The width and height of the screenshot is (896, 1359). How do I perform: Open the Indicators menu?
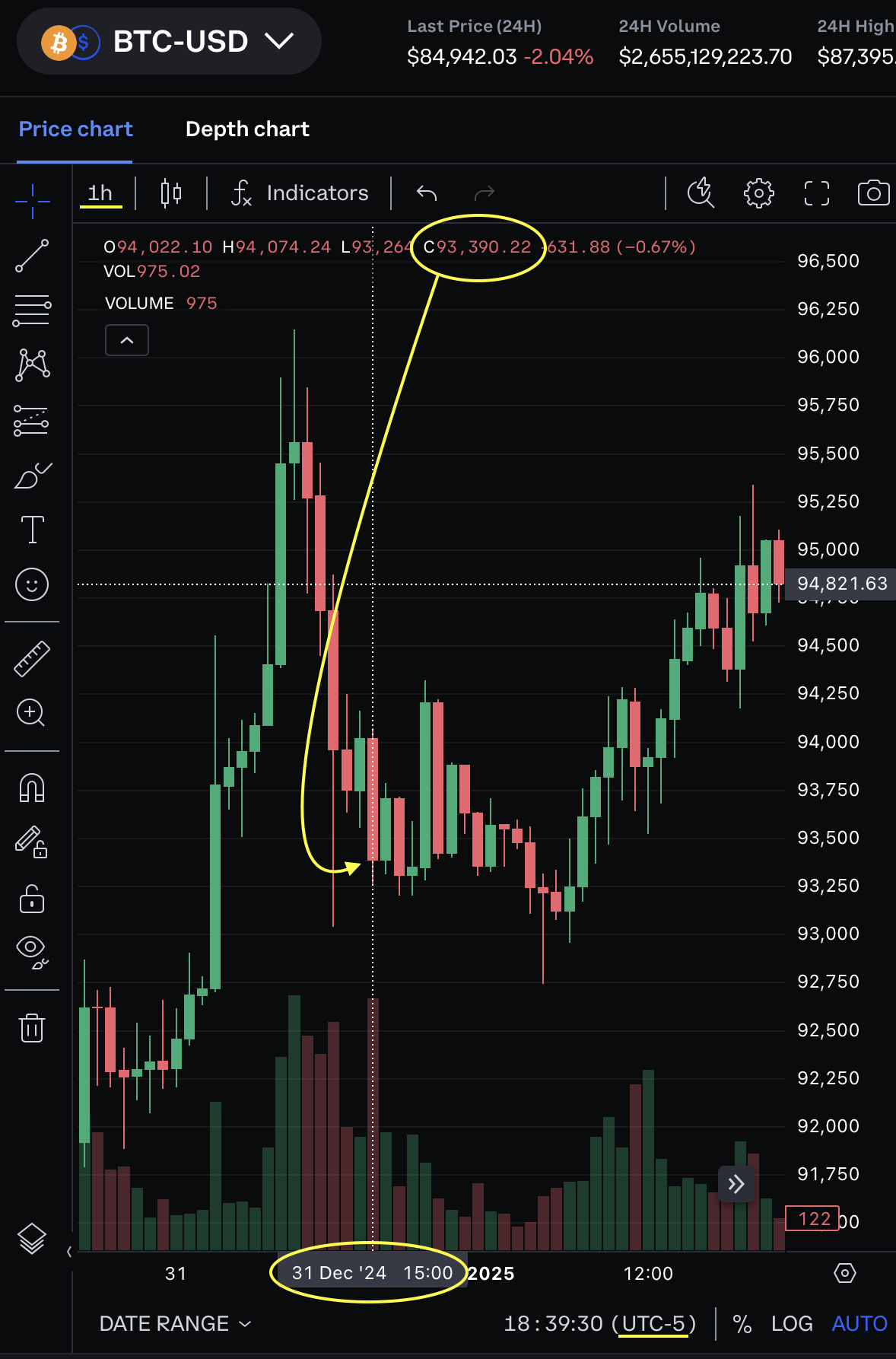pyautogui.click(x=300, y=193)
